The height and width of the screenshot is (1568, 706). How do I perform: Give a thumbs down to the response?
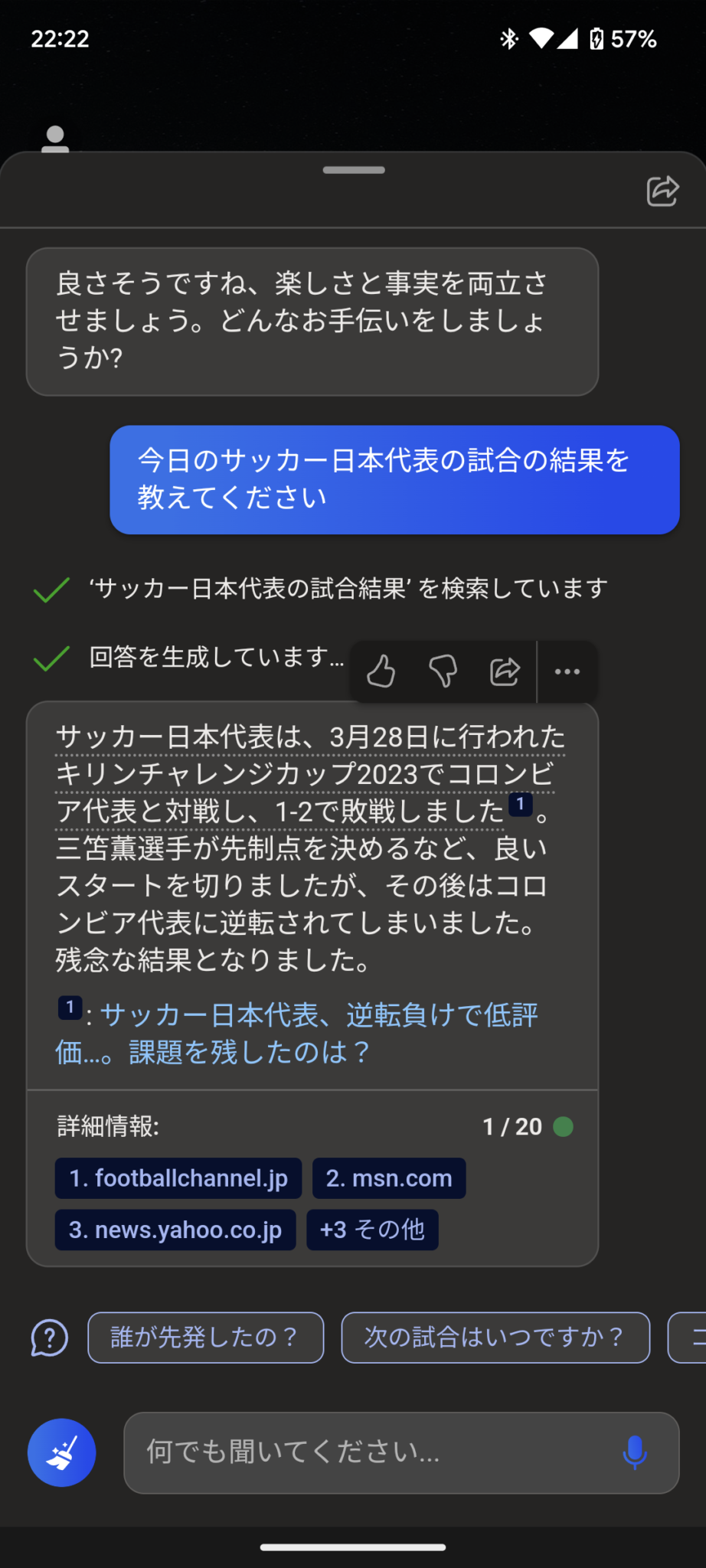click(442, 671)
